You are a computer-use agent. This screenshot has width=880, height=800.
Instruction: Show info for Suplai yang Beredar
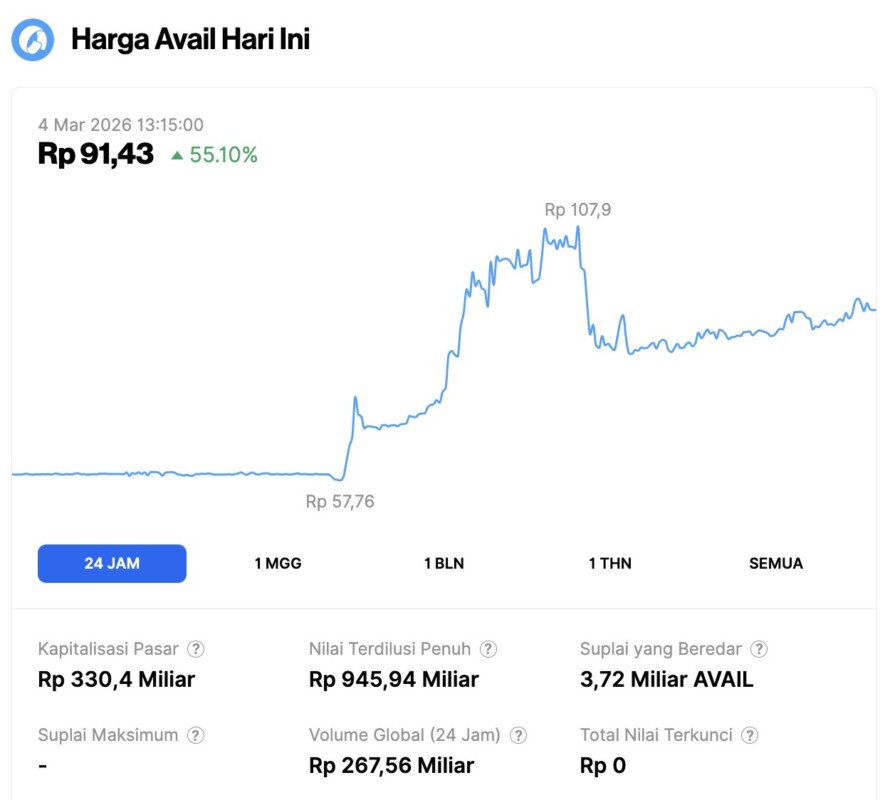(760, 649)
